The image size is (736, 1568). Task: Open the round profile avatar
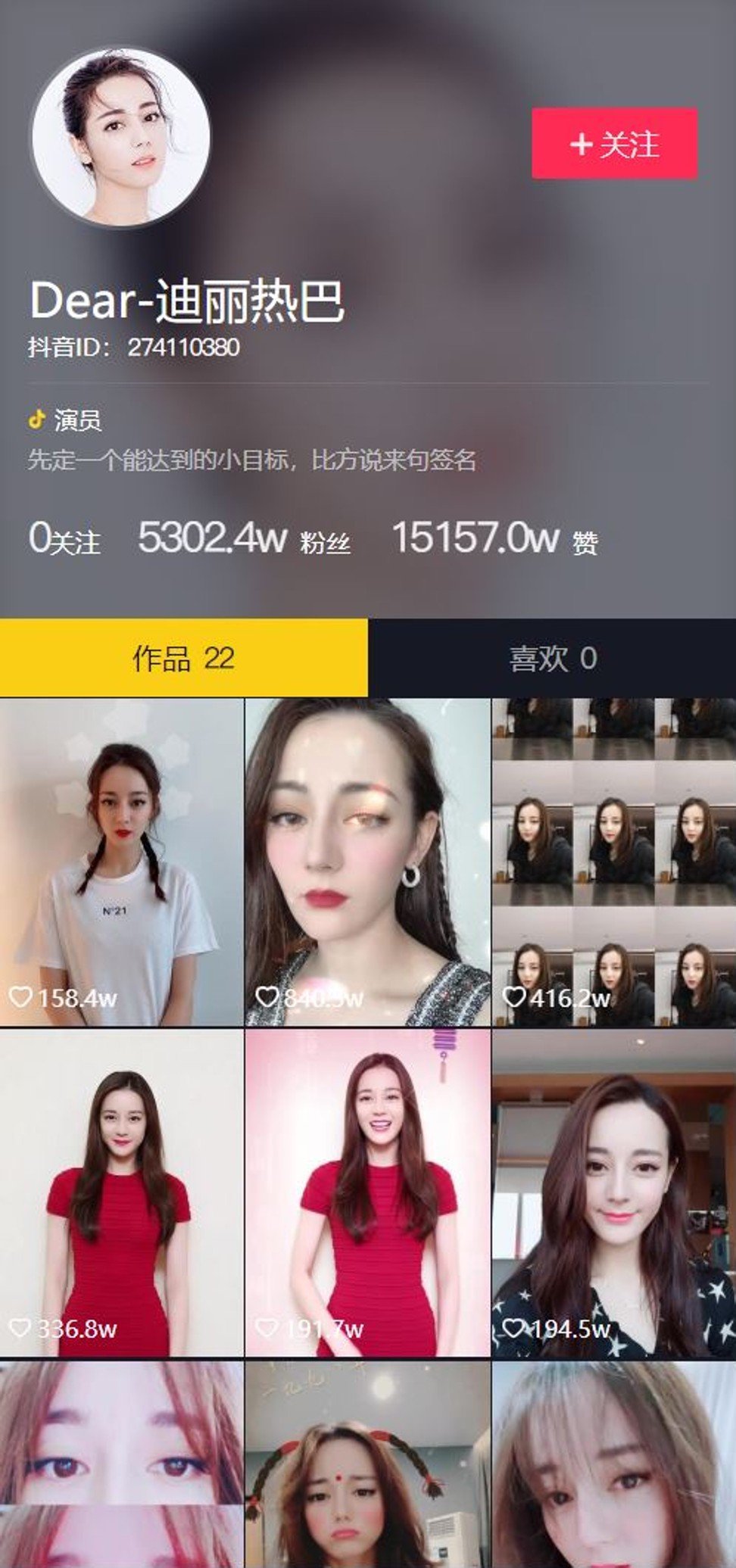tap(121, 137)
